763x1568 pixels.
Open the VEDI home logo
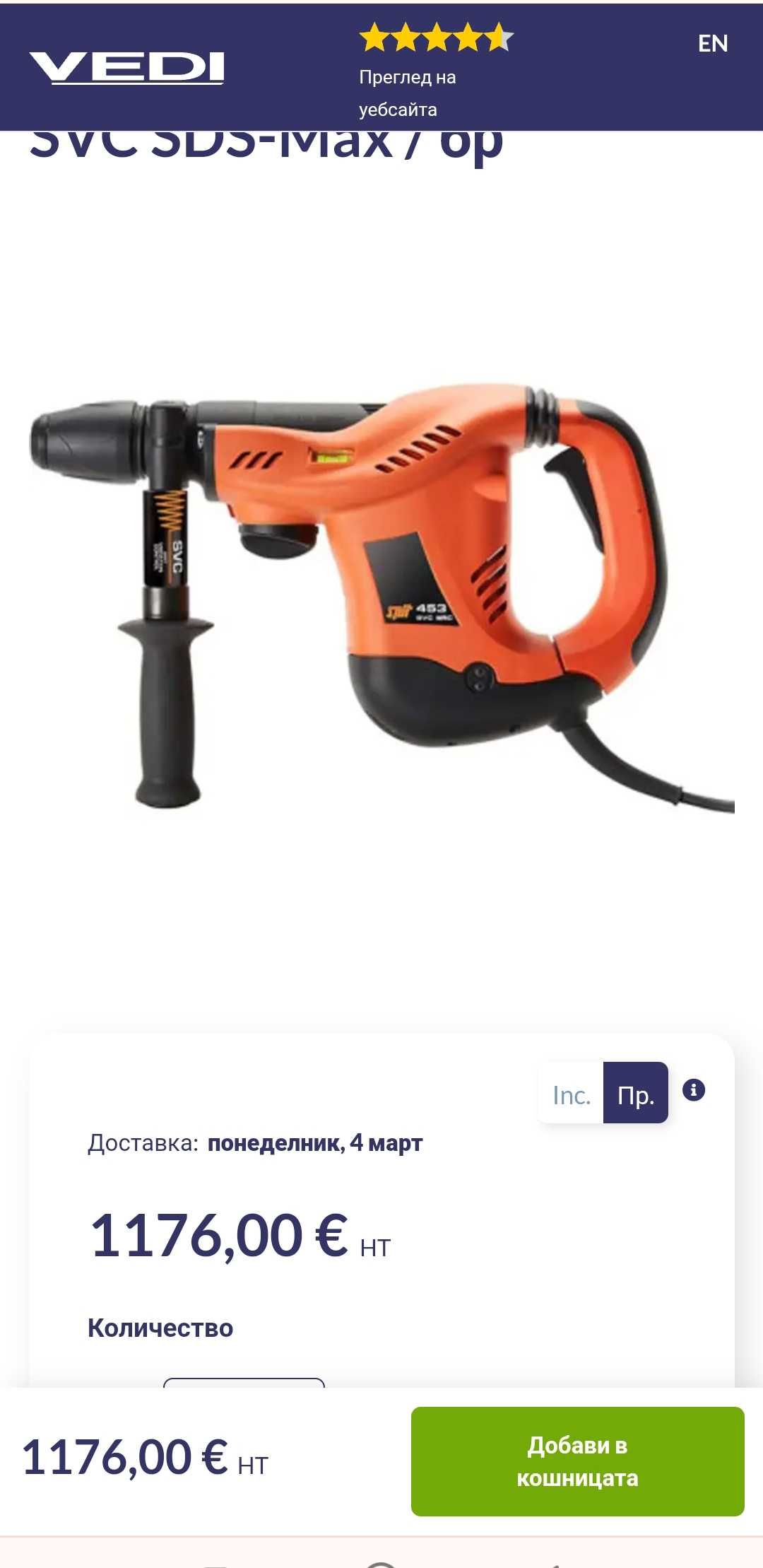click(x=126, y=68)
